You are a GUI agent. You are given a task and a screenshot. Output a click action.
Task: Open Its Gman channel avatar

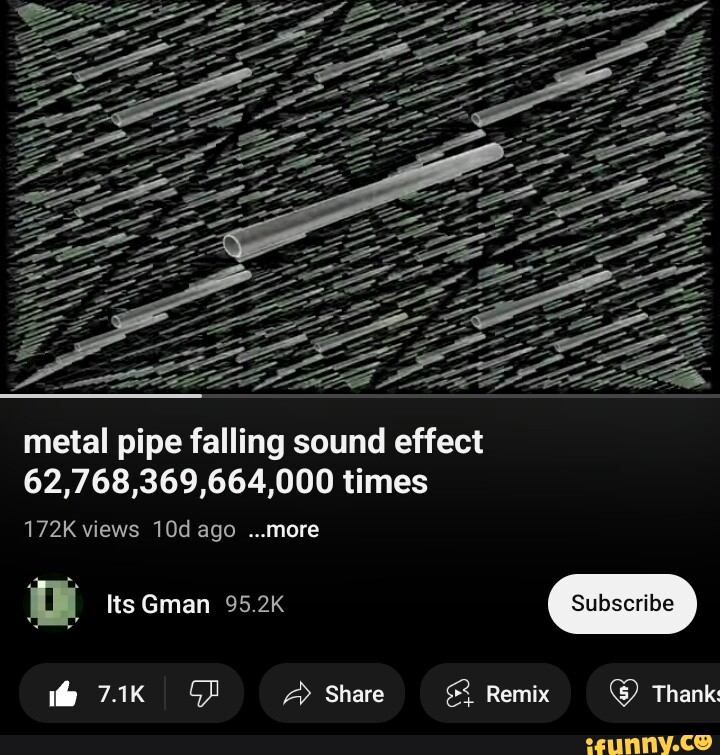(x=52, y=603)
